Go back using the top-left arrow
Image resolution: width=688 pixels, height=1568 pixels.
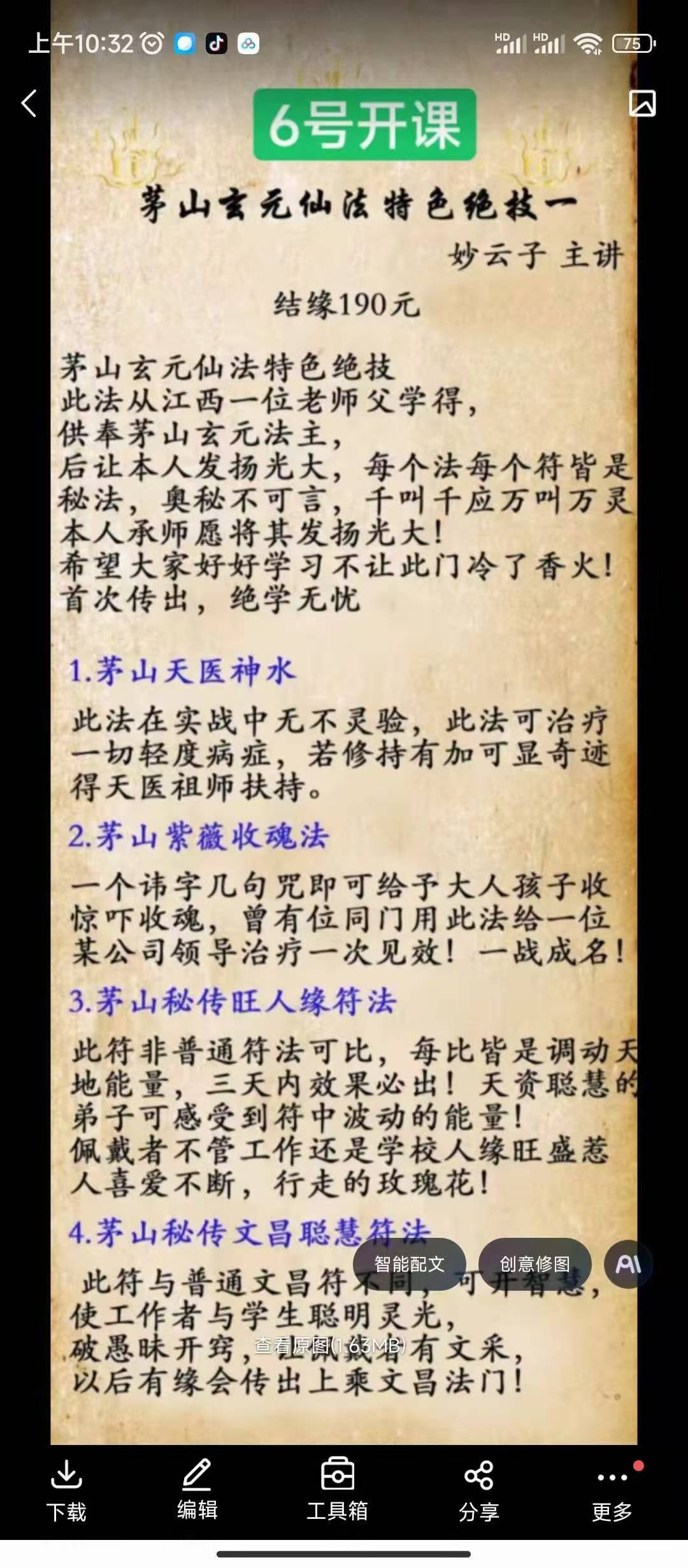(x=29, y=103)
